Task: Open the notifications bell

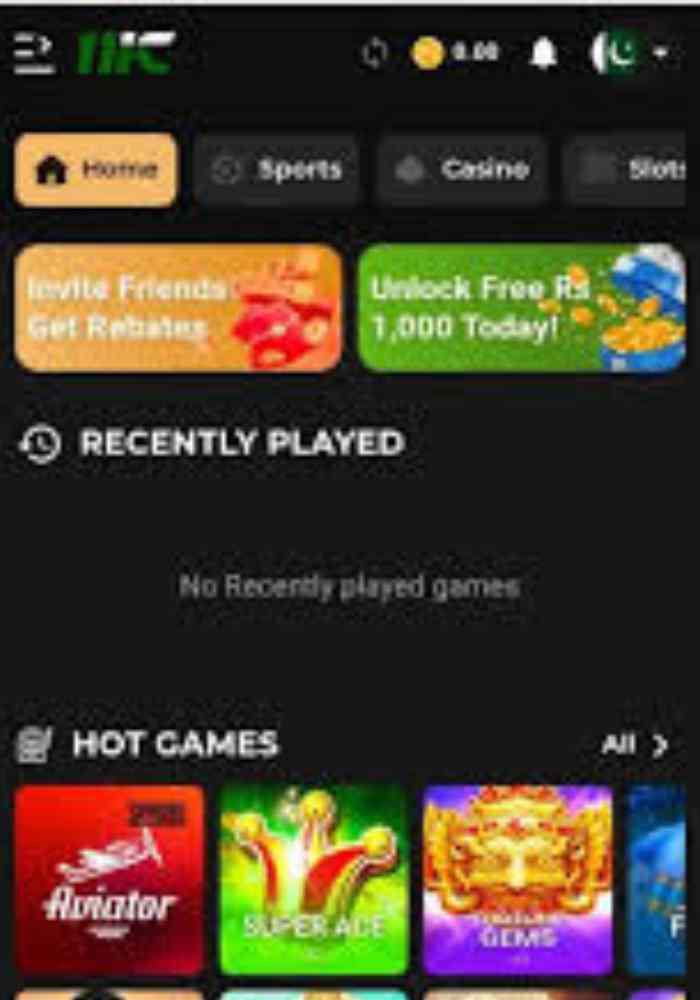Action: click(x=543, y=54)
